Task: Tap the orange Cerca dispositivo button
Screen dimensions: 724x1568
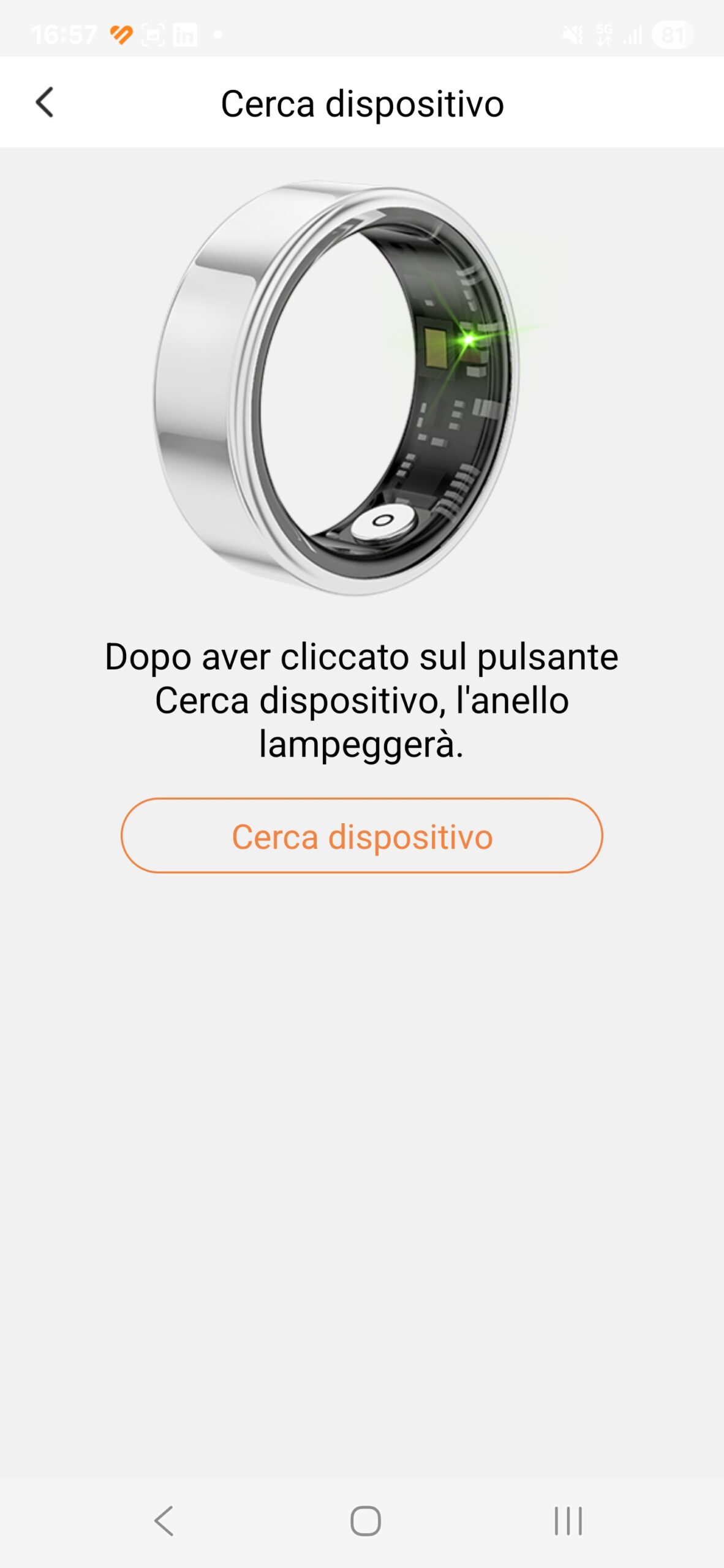Action: [x=361, y=835]
